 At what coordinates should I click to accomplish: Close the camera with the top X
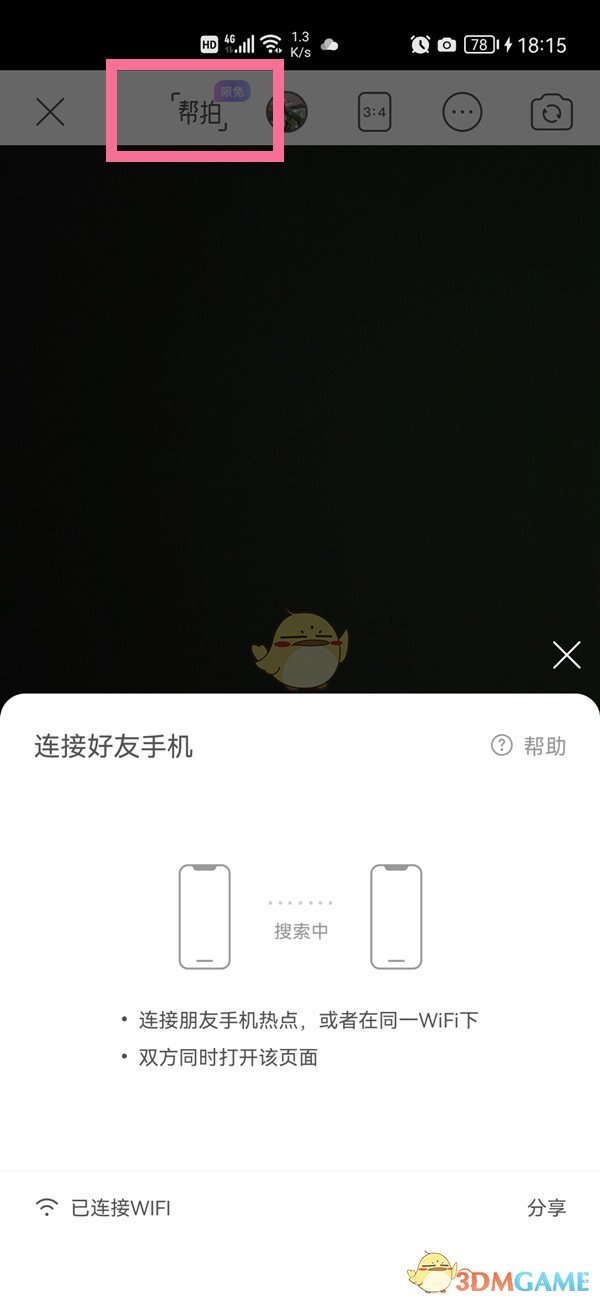50,111
